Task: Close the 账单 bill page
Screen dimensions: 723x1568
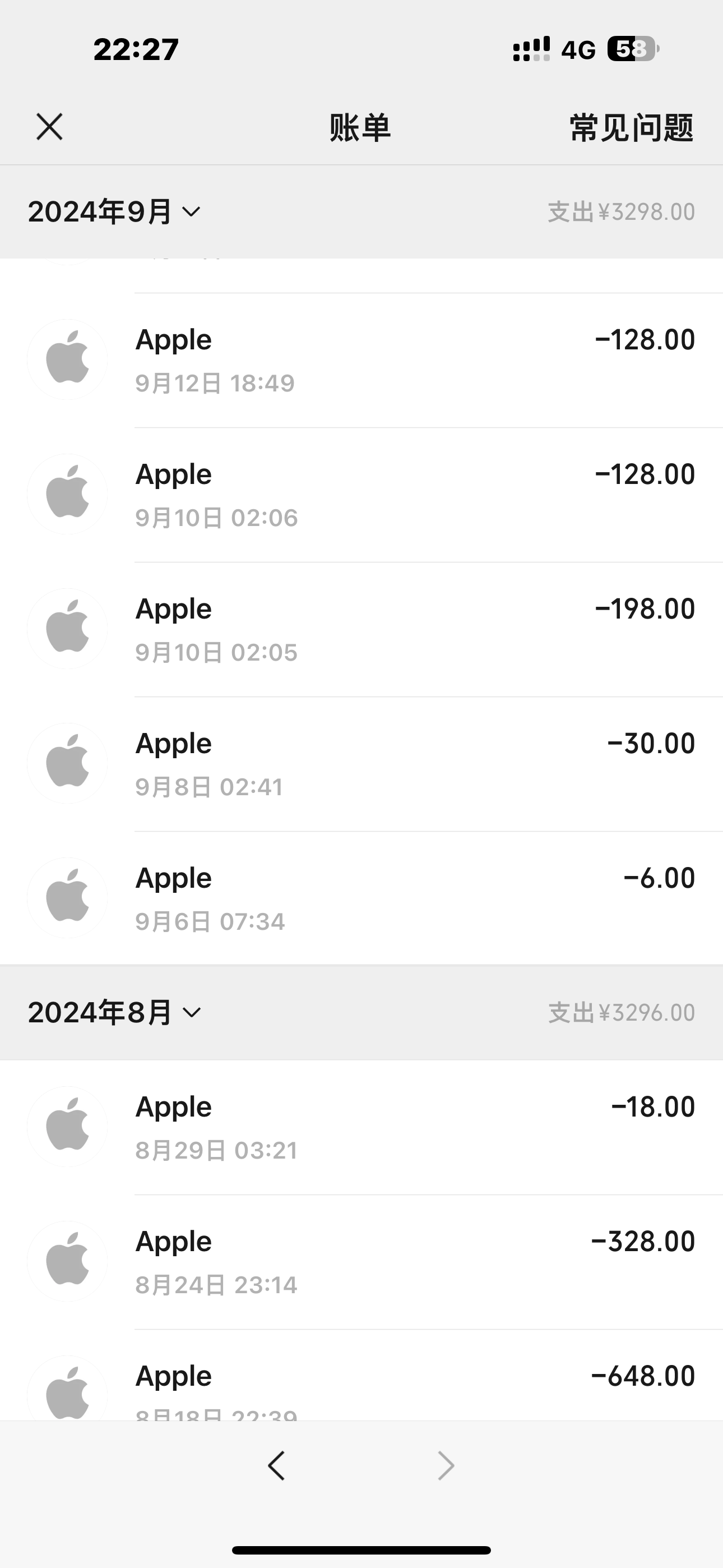Action: pyautogui.click(x=49, y=127)
